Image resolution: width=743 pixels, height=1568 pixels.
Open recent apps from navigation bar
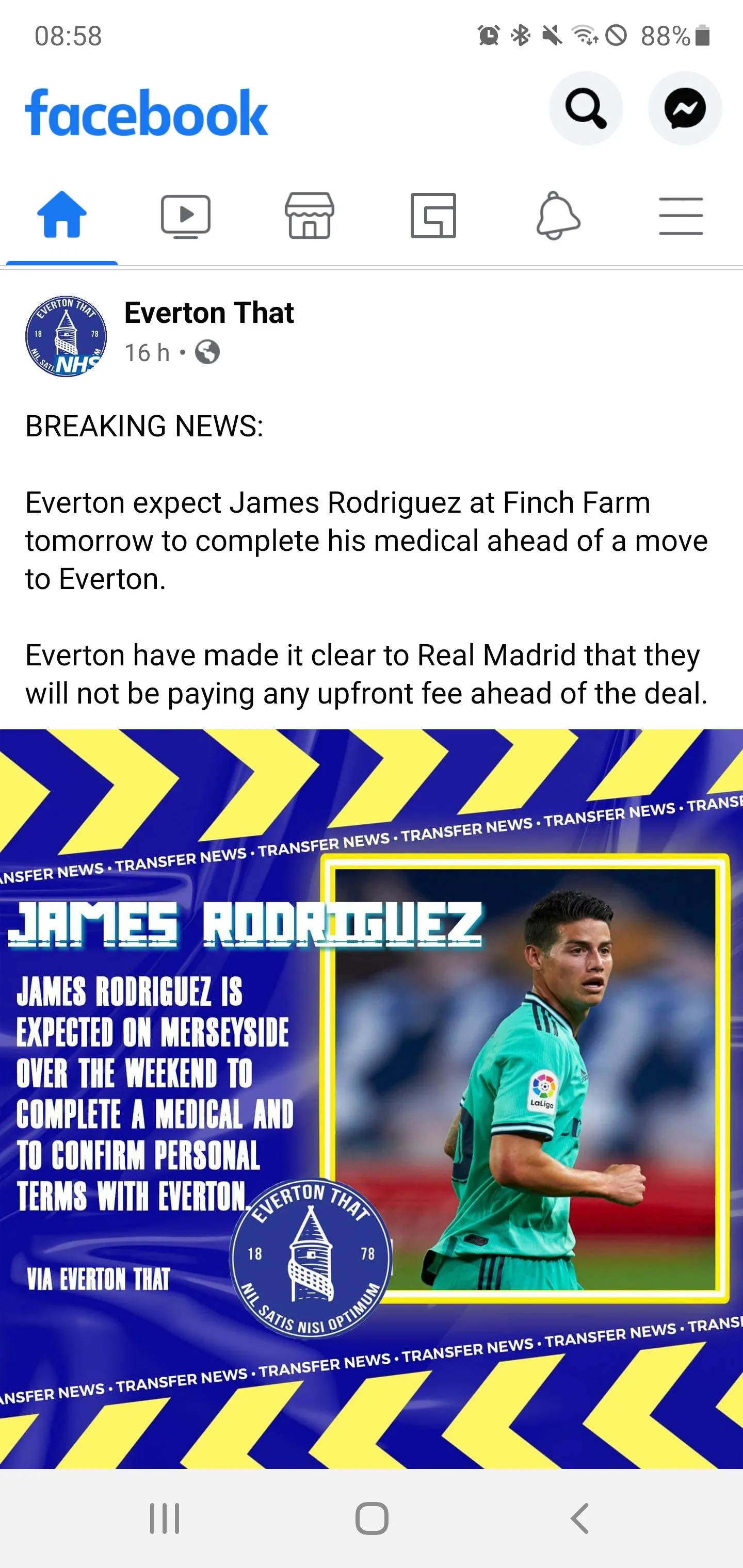tap(165, 1518)
